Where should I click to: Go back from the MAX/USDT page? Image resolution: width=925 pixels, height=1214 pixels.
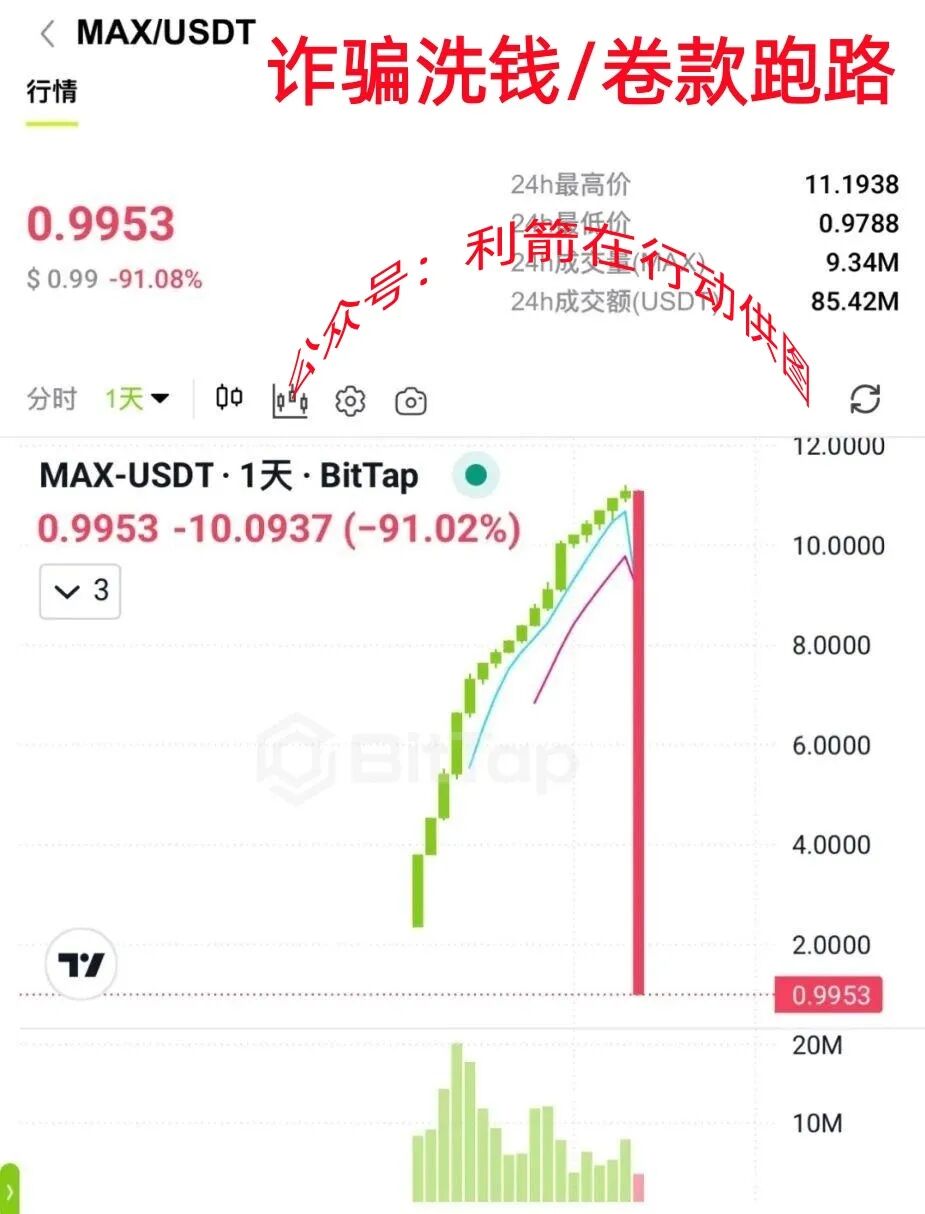pos(47,35)
